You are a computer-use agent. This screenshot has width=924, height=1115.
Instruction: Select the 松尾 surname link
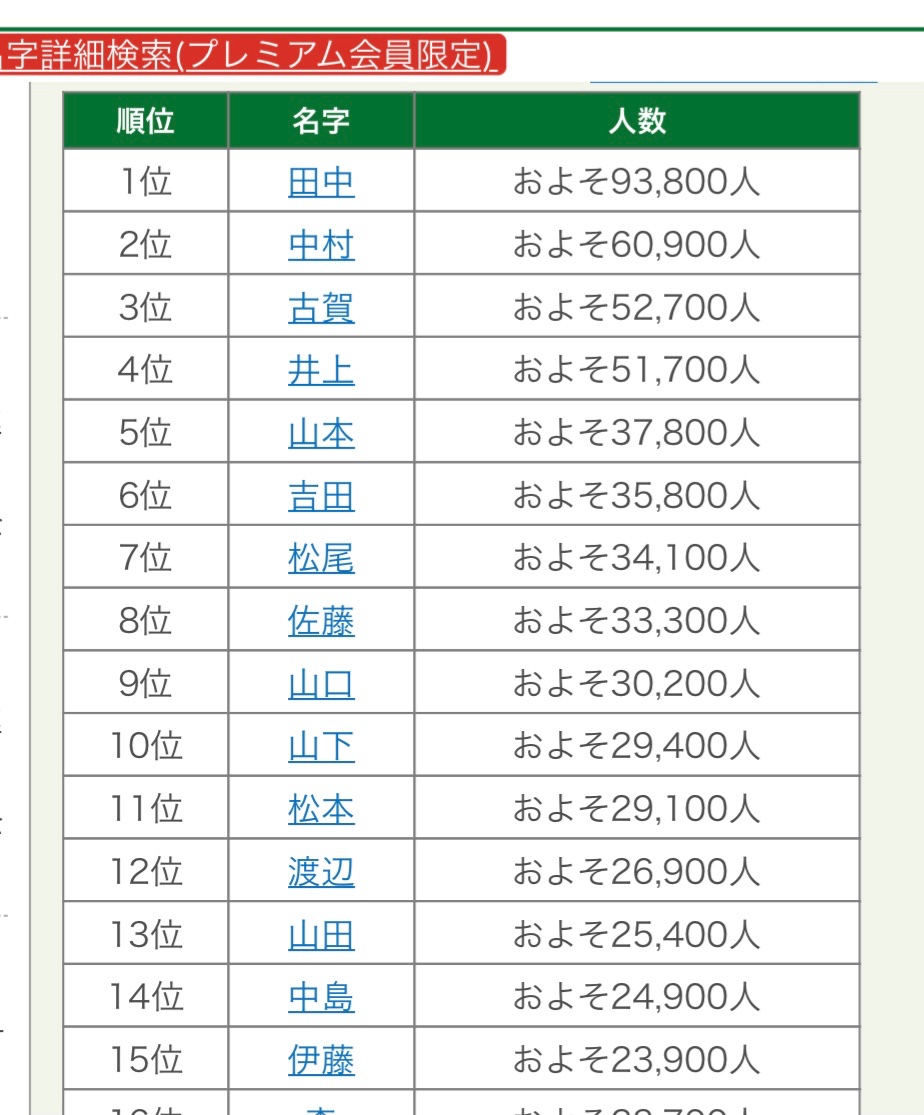(x=321, y=558)
